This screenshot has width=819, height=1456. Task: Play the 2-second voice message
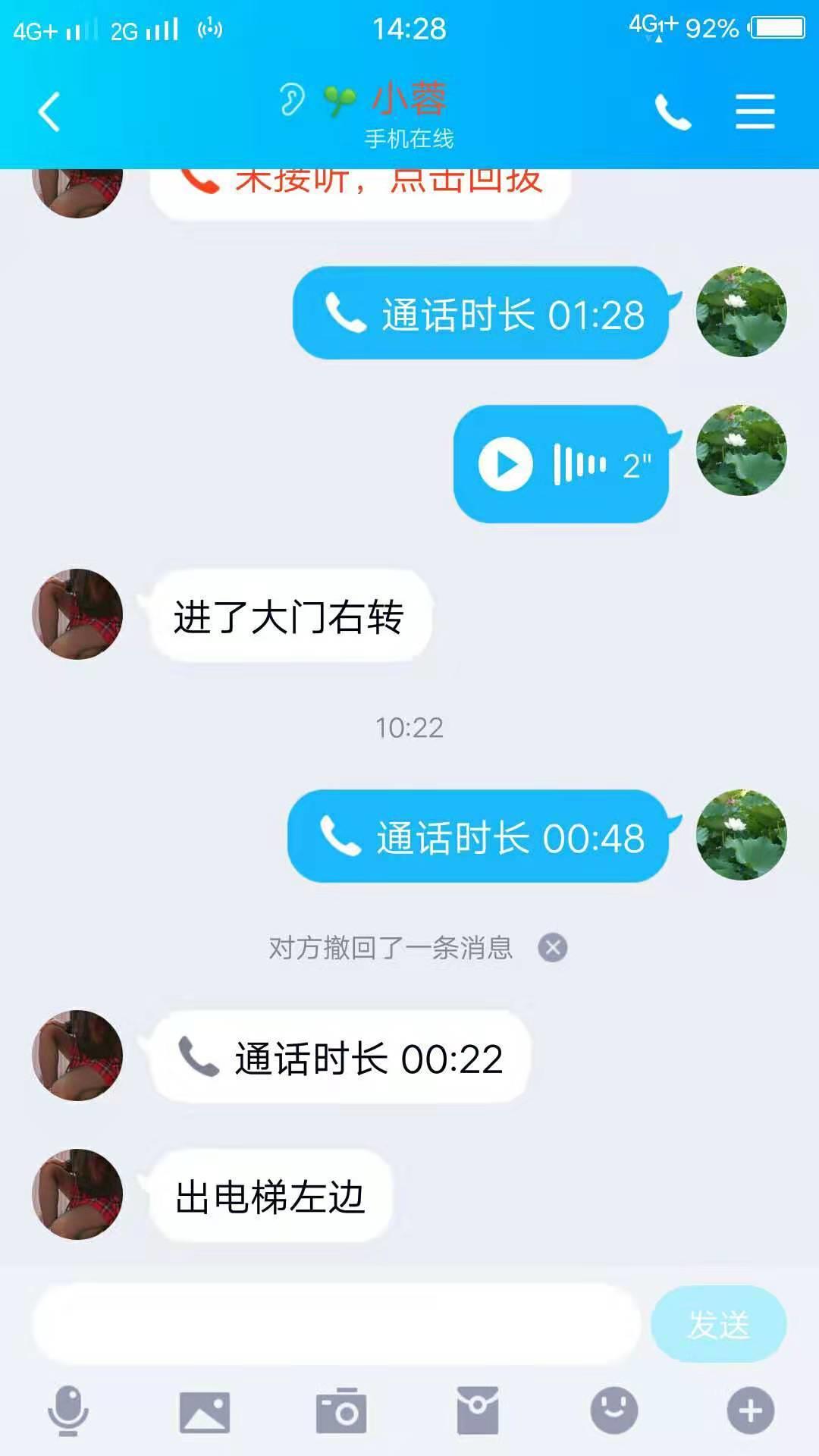pyautogui.click(x=505, y=464)
